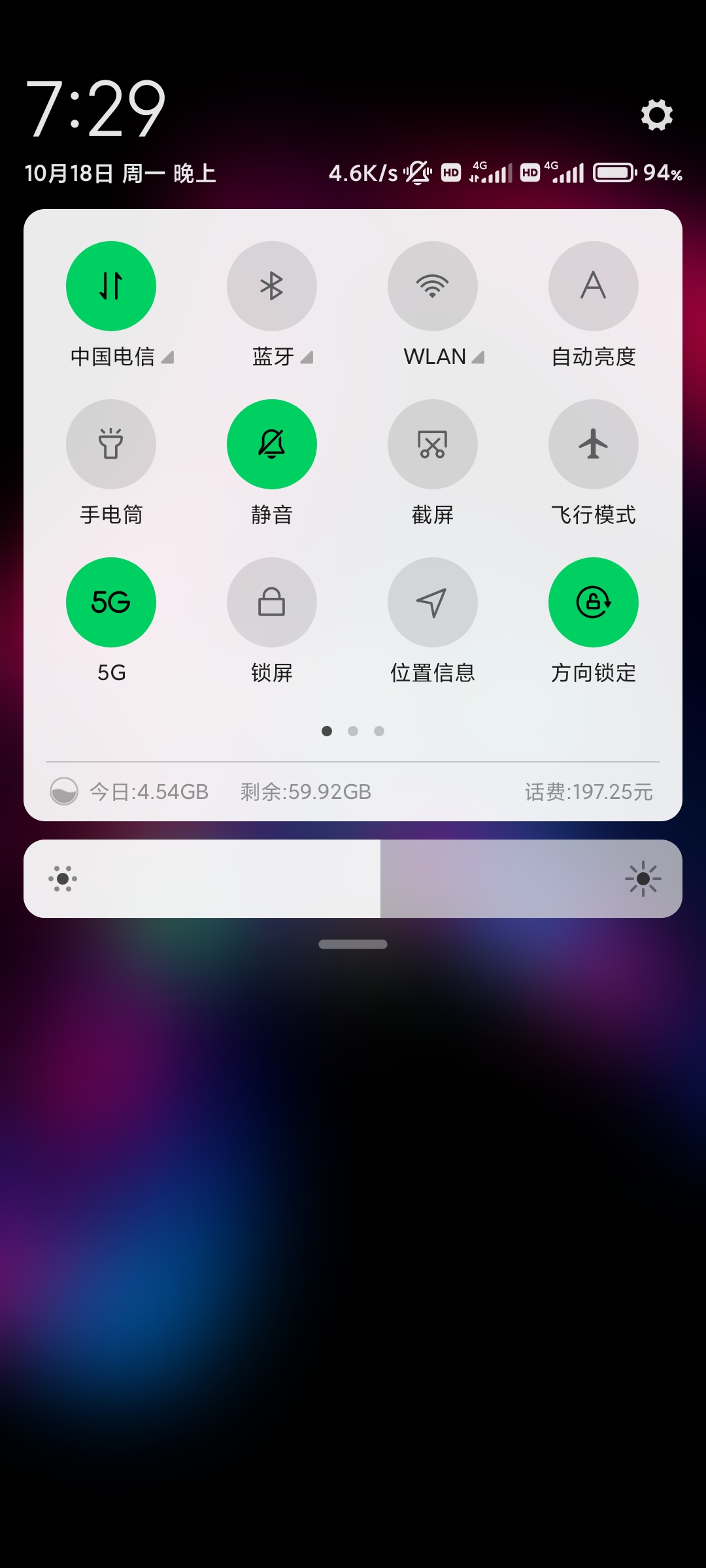Expand the 中国电信 arrow options
706x1568 pixels.
click(x=167, y=357)
